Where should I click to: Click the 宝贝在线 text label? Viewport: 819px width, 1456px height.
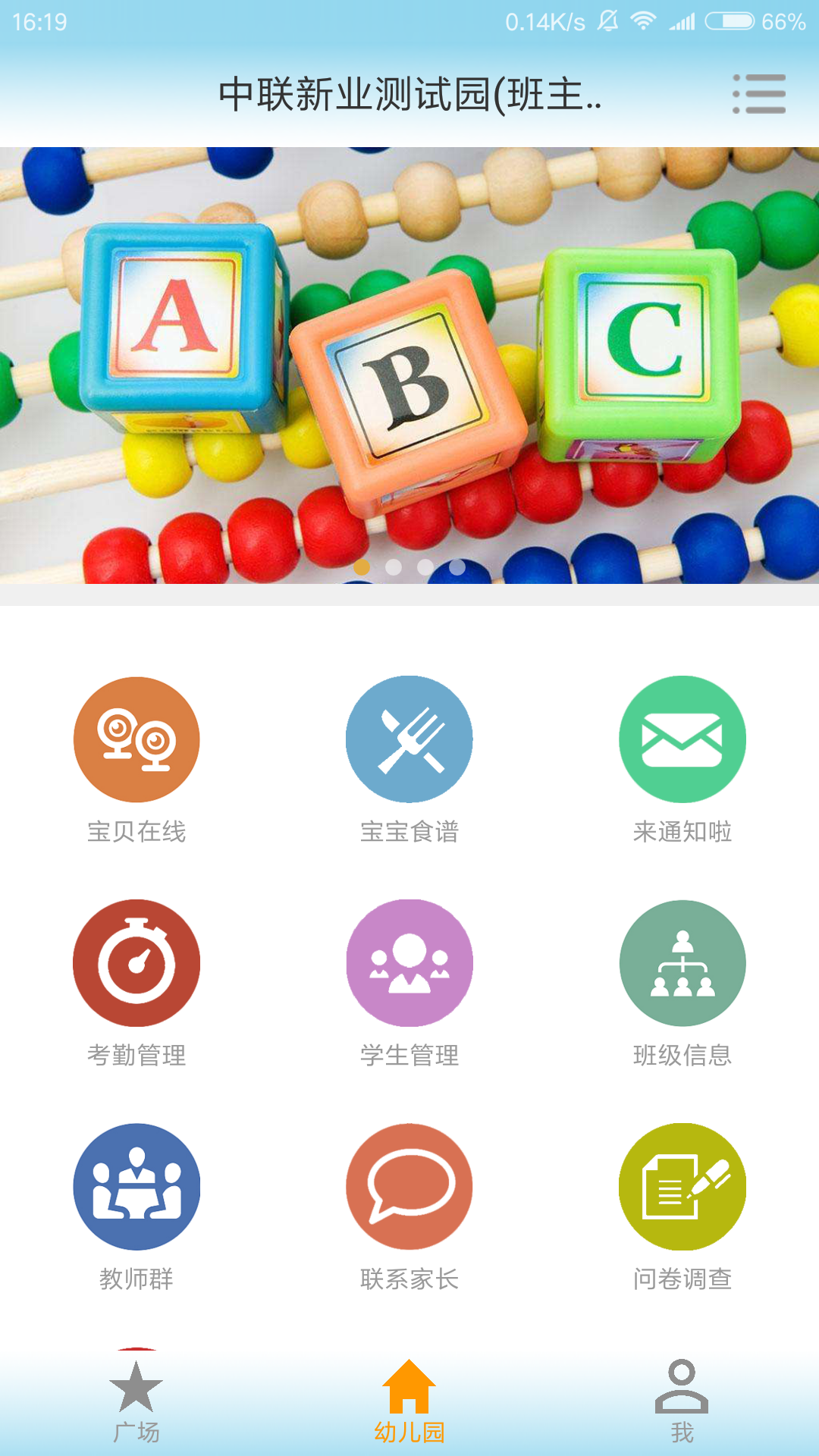pos(136,832)
